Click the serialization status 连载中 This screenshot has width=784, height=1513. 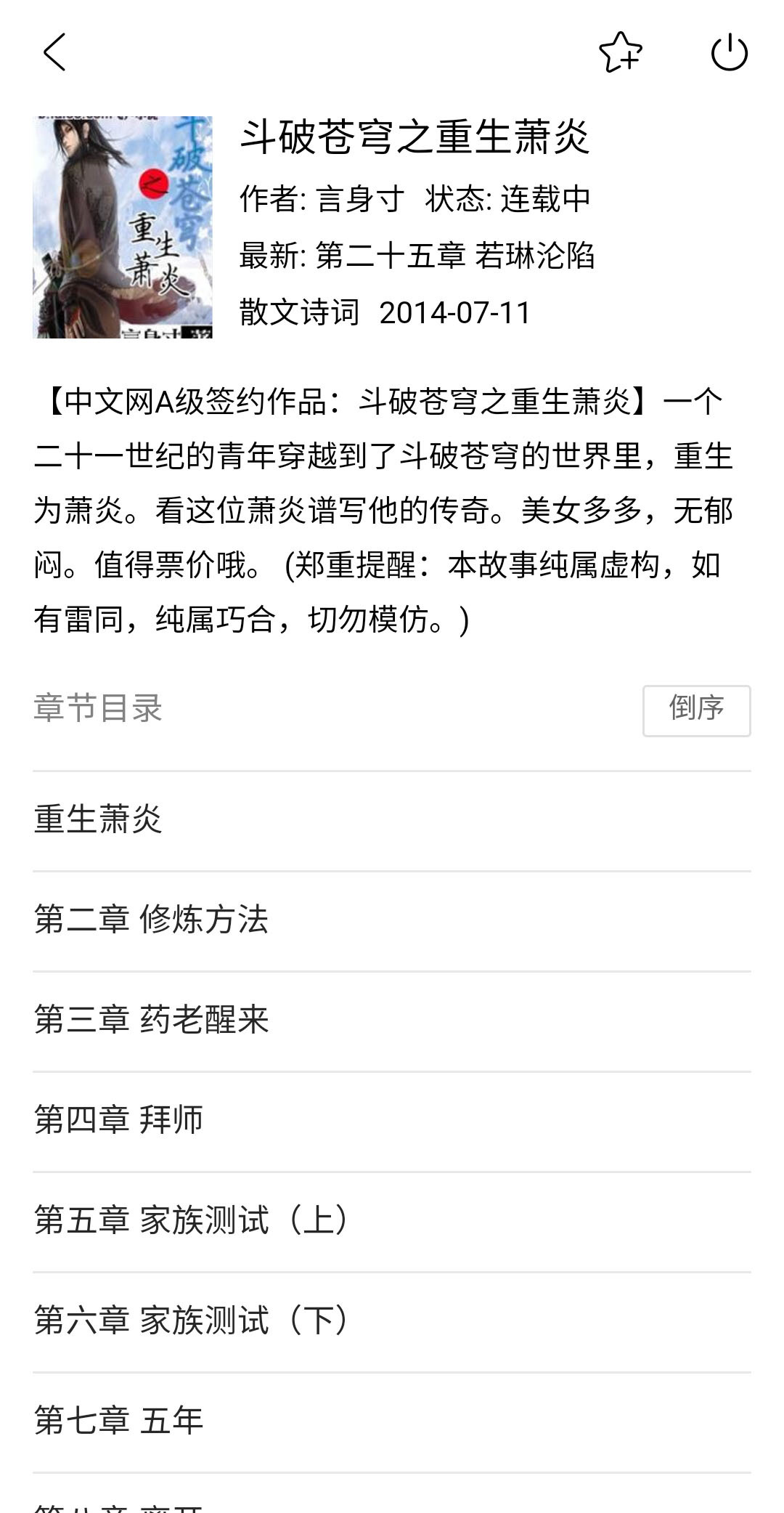(548, 201)
